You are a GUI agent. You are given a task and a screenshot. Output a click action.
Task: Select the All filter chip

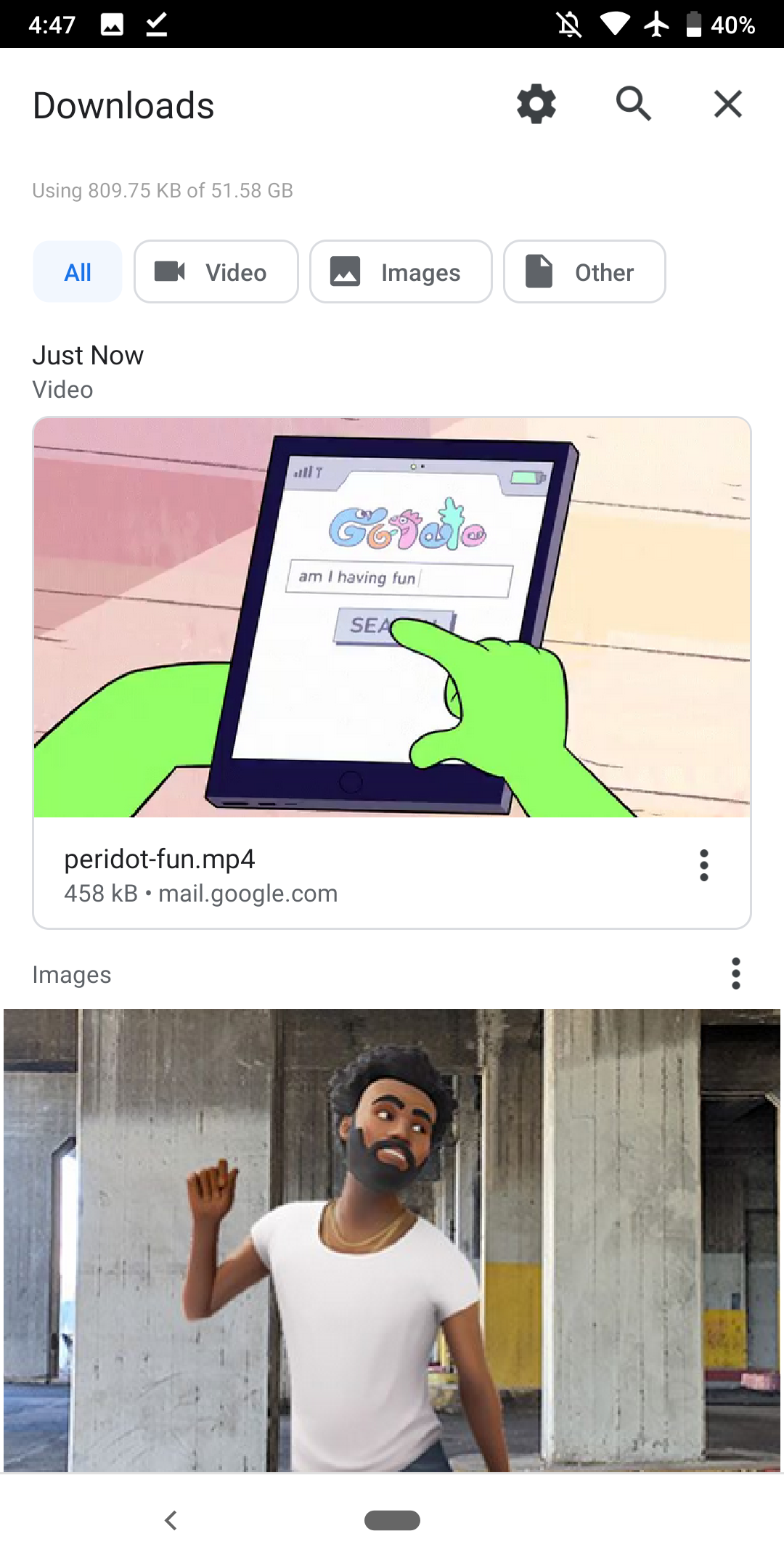point(78,271)
